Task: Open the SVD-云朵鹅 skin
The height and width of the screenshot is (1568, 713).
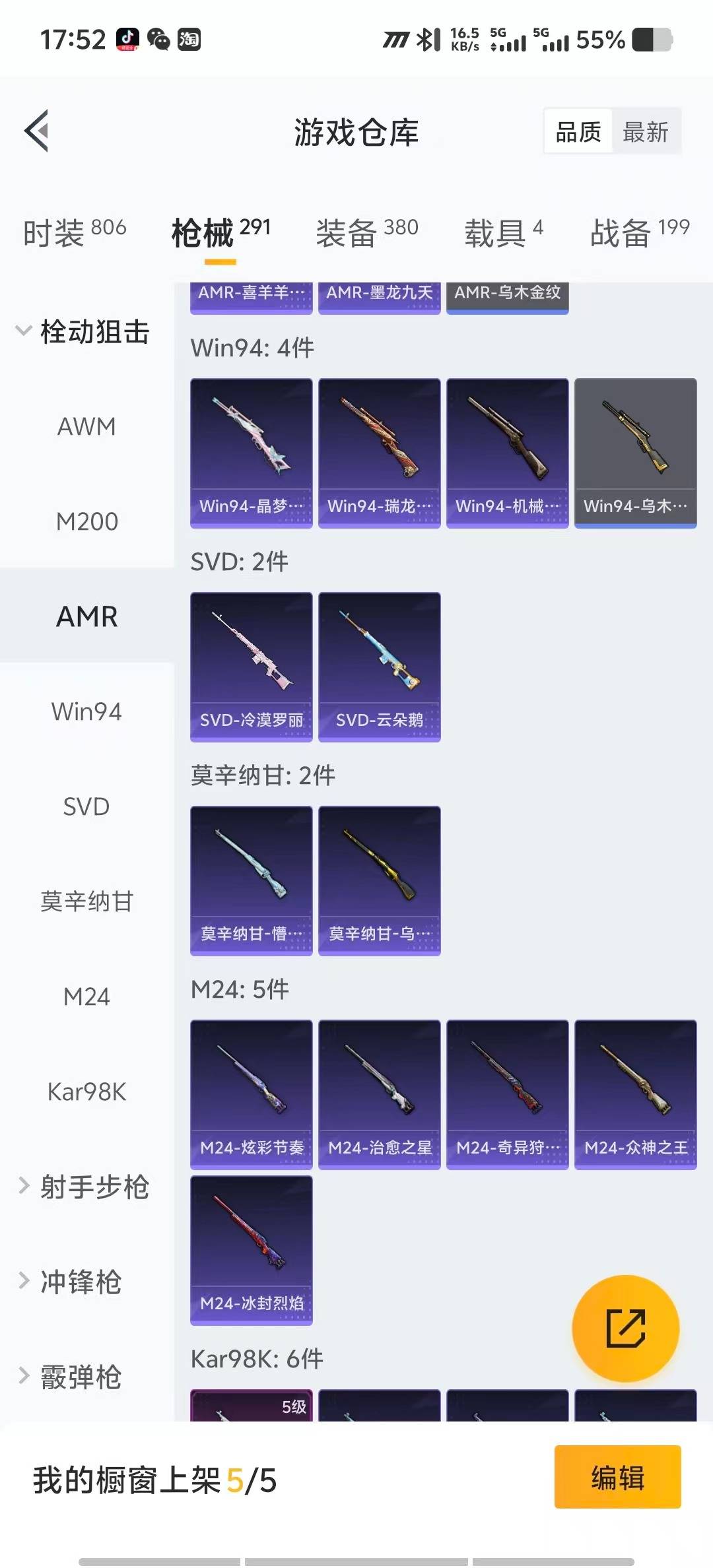Action: (x=379, y=667)
